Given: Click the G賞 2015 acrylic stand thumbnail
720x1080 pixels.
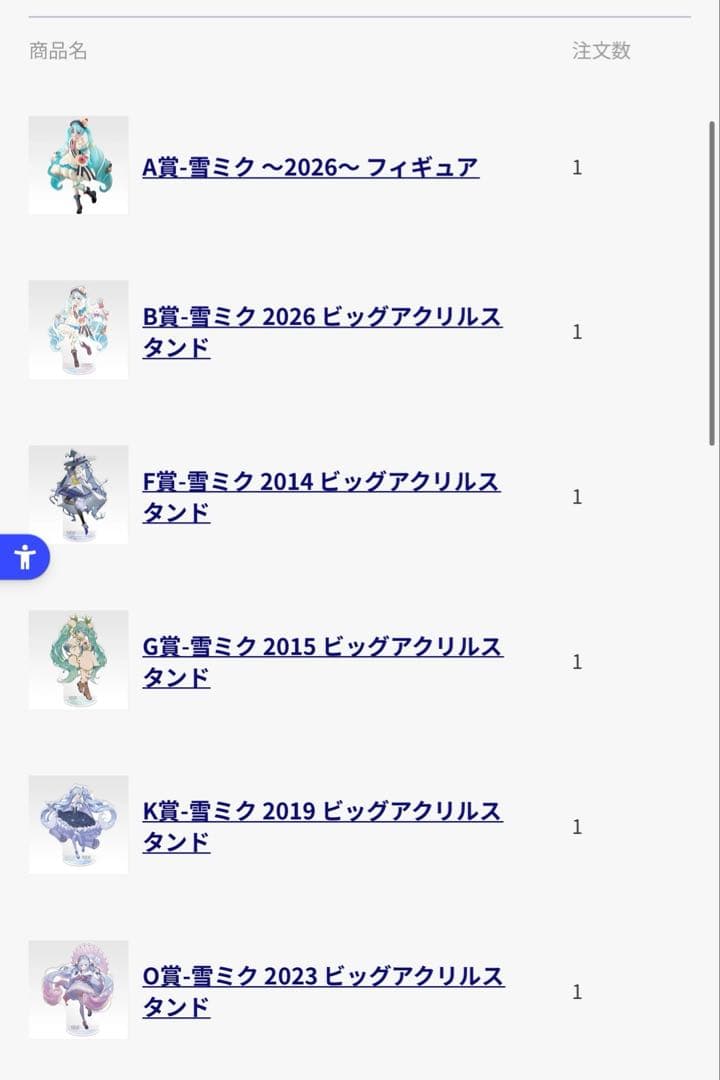Looking at the screenshot, I should [79, 660].
